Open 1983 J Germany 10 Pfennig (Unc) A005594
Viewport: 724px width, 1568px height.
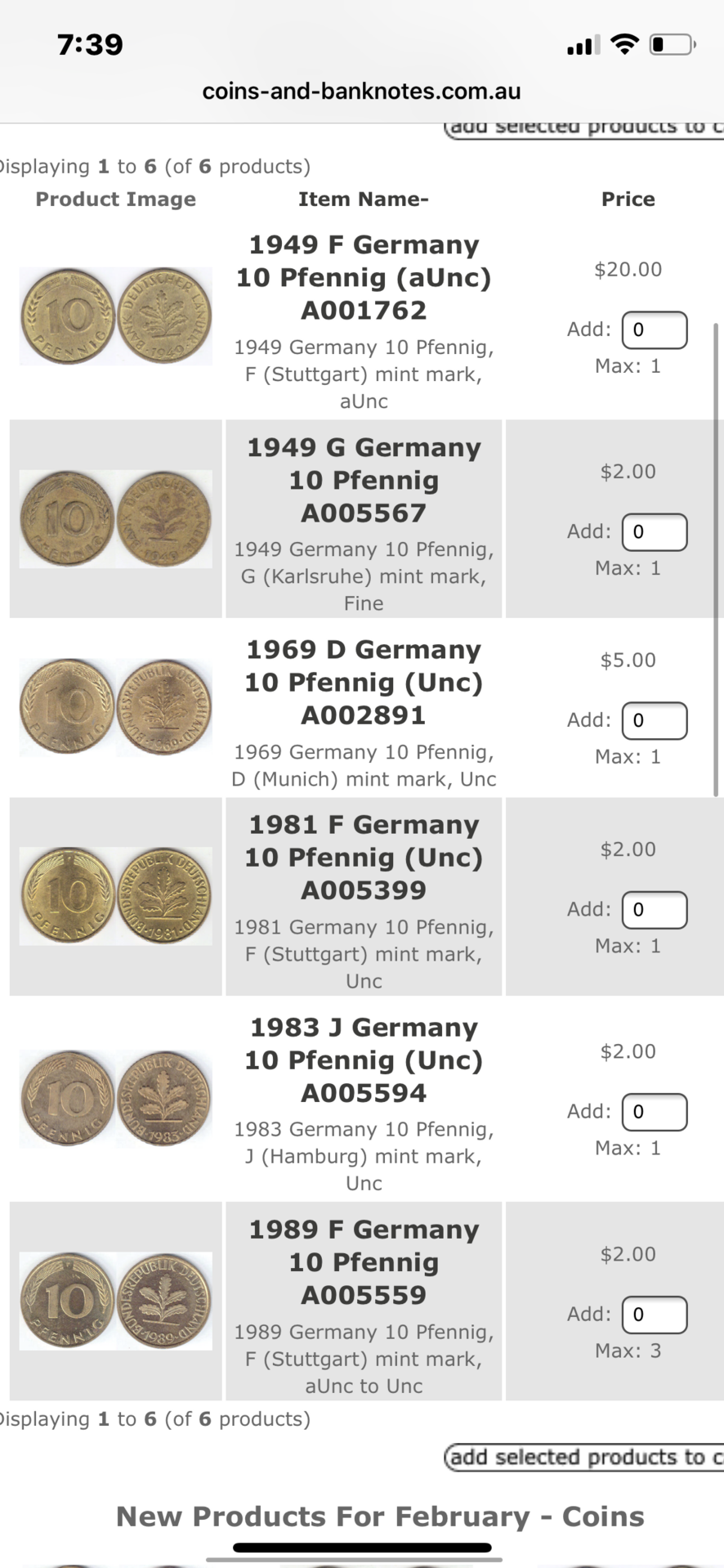point(364,1060)
